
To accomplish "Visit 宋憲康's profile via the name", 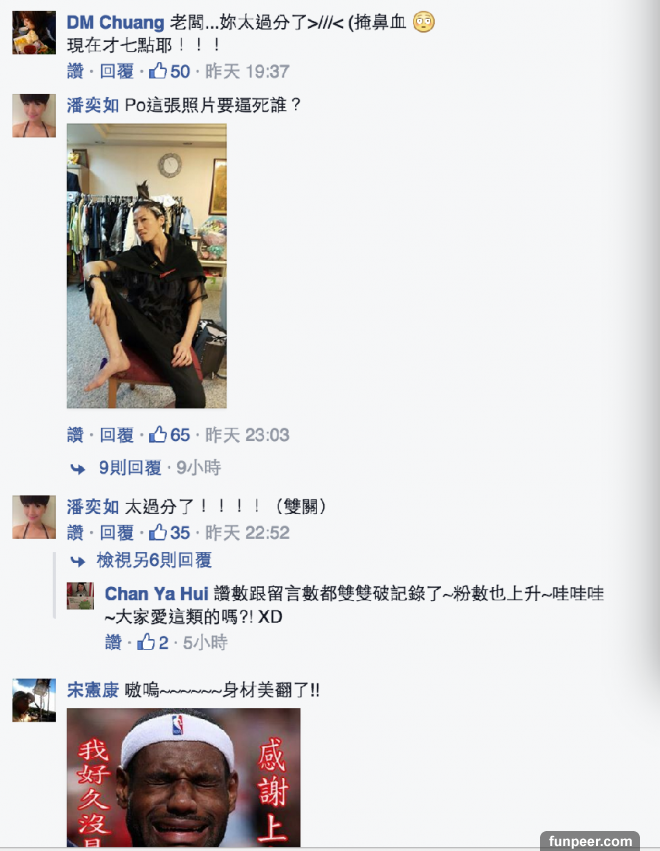I will pyautogui.click(x=91, y=689).
